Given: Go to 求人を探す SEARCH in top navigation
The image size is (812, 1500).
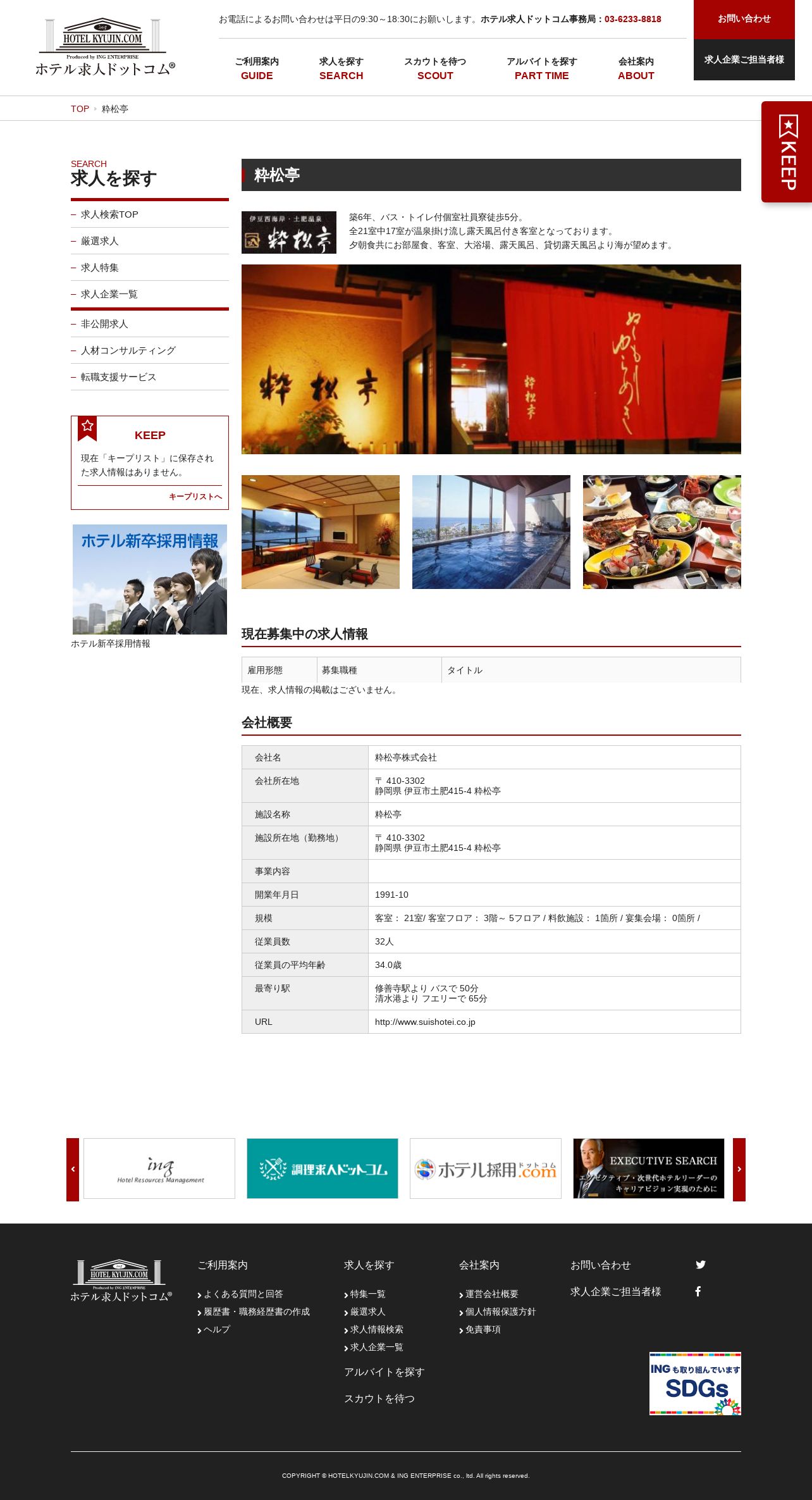Looking at the screenshot, I should coord(341,68).
